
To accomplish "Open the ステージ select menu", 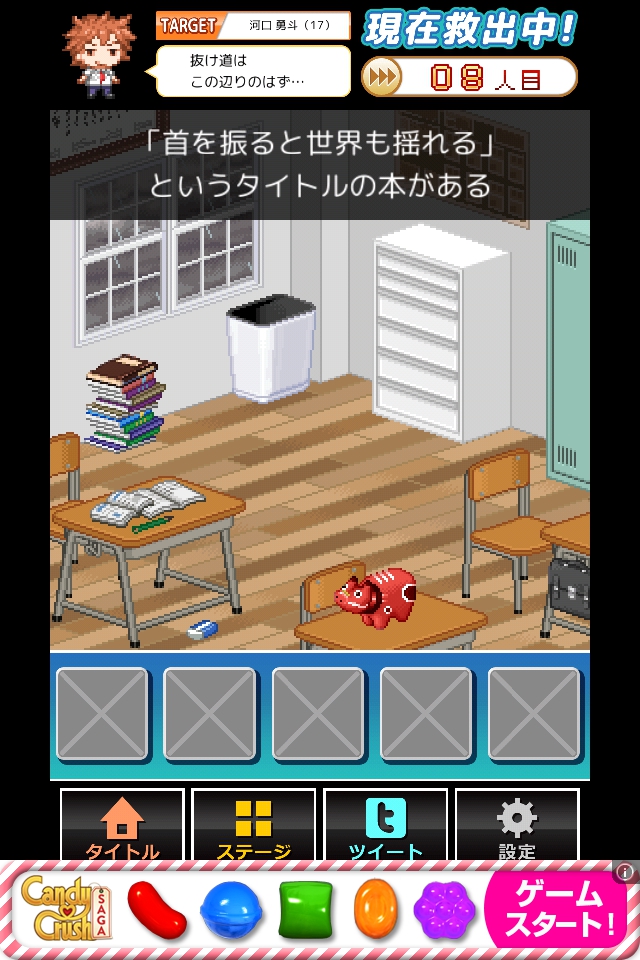I will (253, 826).
